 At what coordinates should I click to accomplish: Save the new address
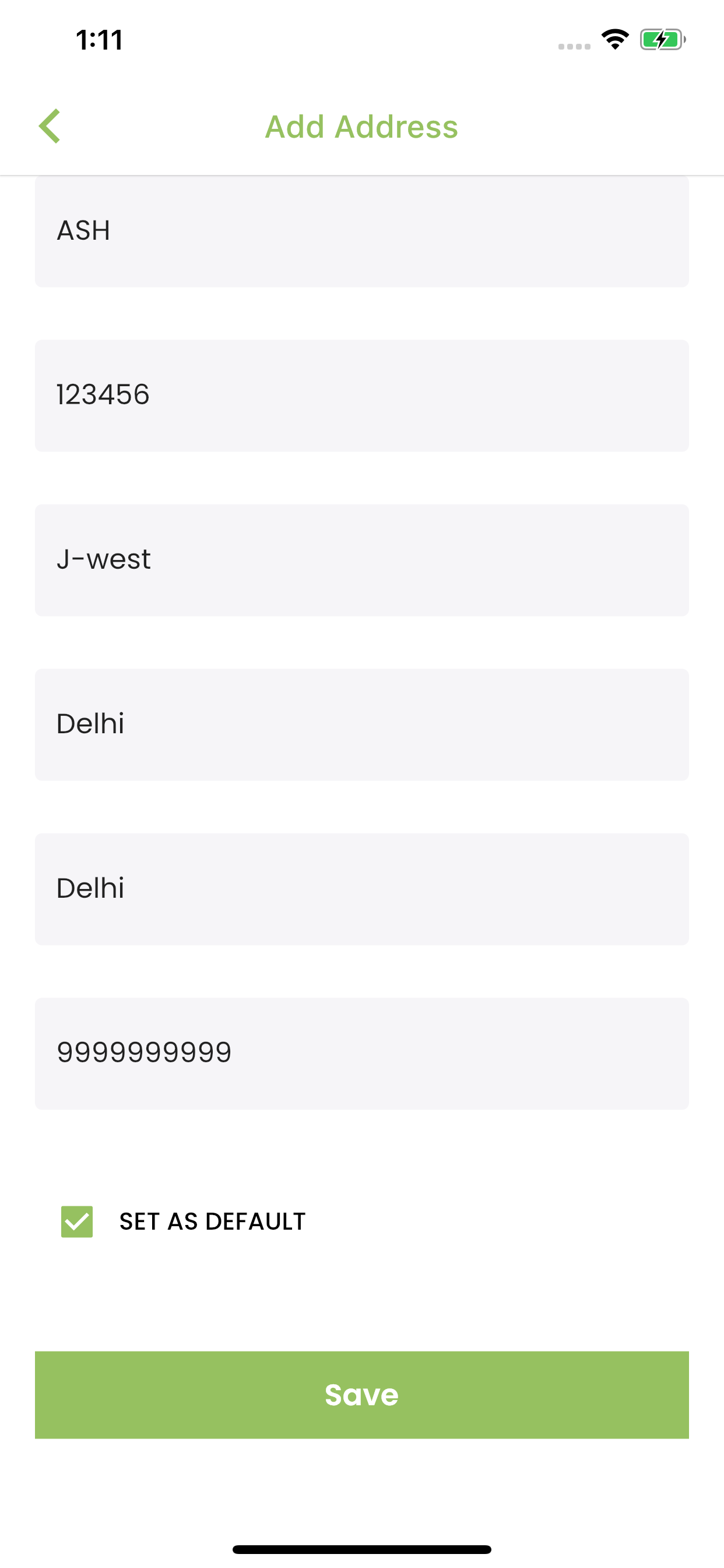coord(361,1394)
